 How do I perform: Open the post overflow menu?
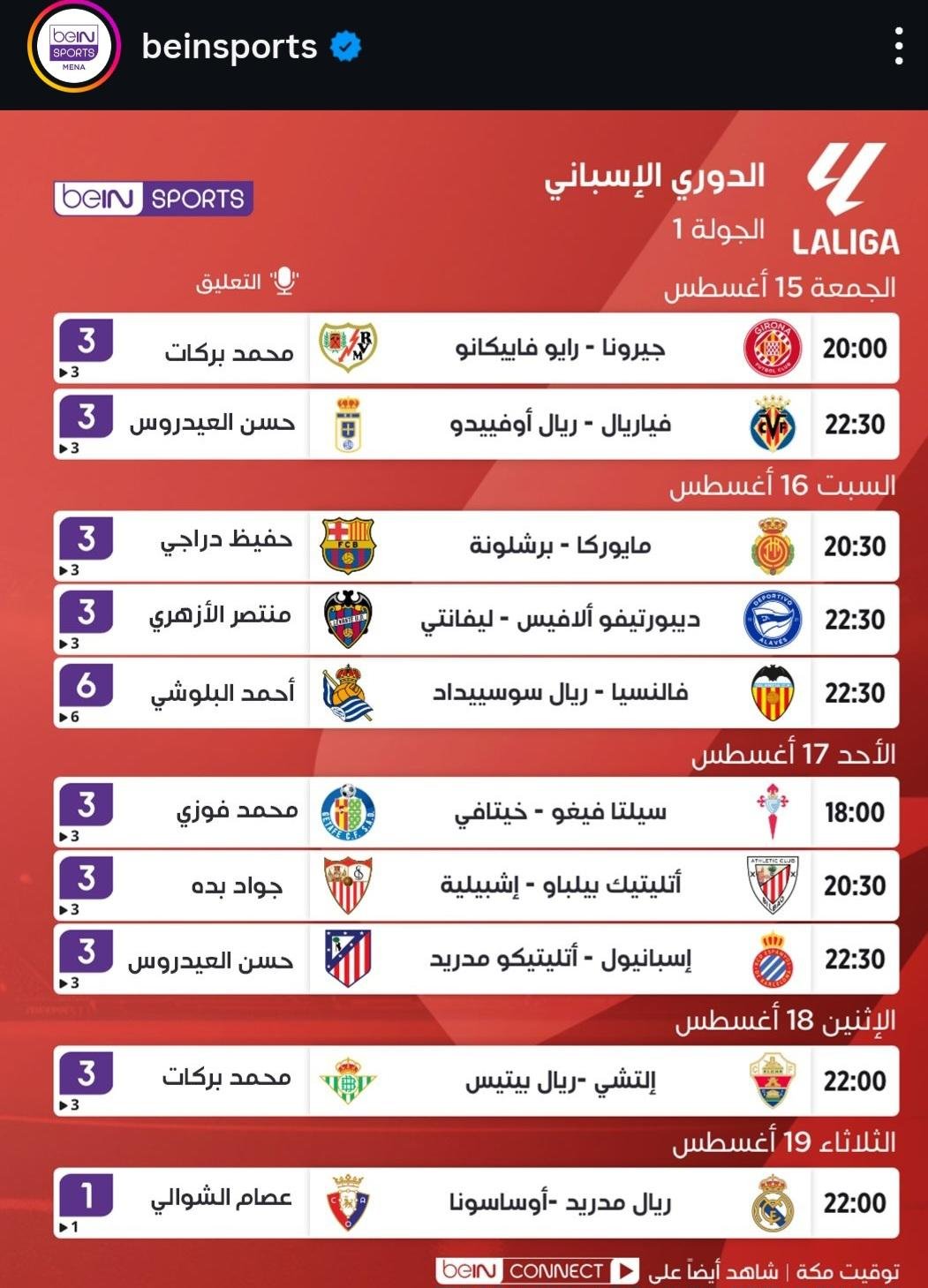click(x=898, y=46)
